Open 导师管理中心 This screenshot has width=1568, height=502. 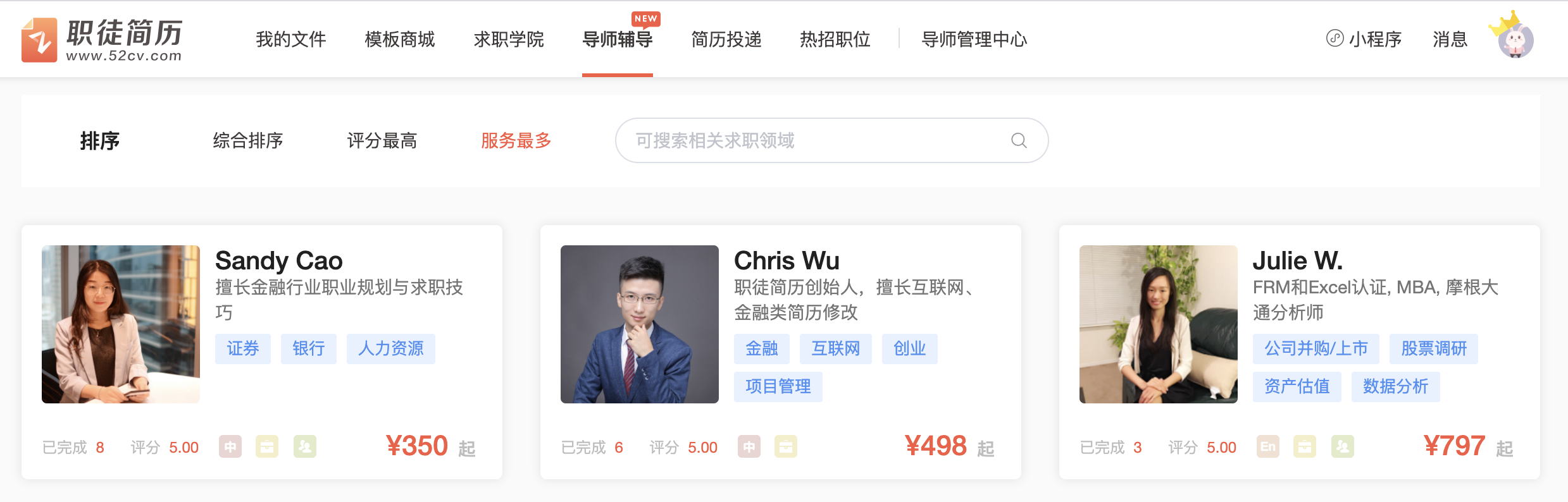(974, 39)
